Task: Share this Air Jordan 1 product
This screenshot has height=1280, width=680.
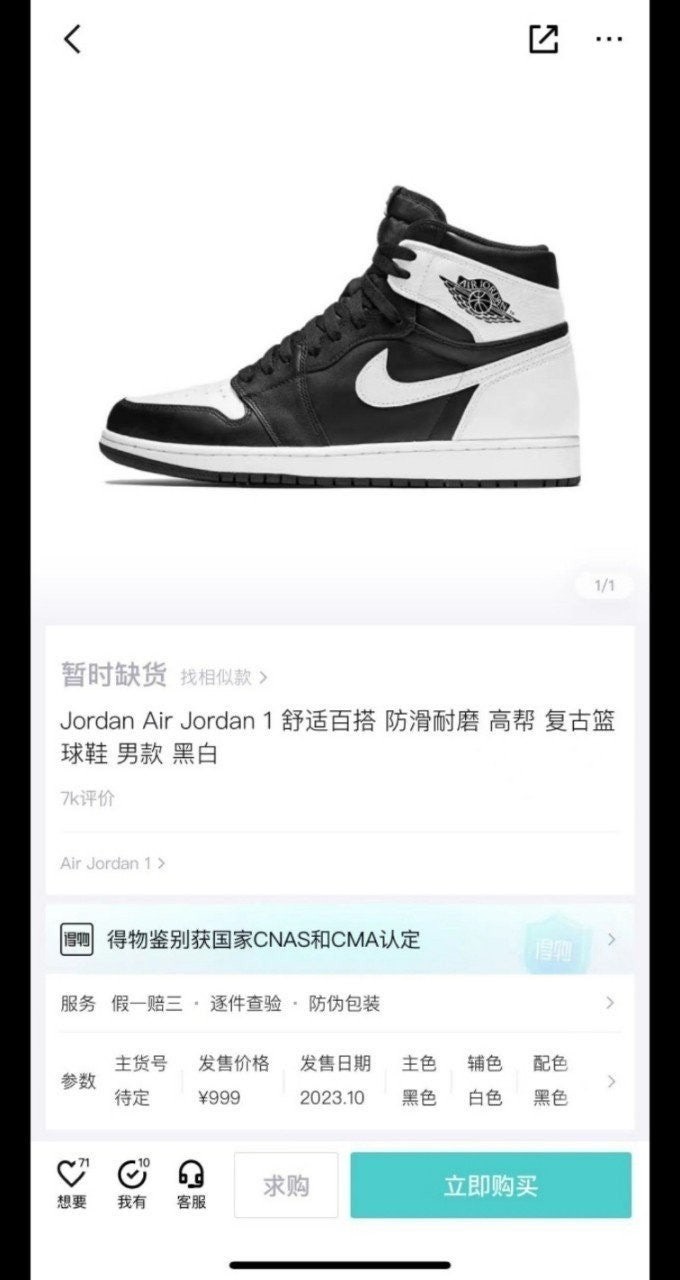Action: coord(543,40)
